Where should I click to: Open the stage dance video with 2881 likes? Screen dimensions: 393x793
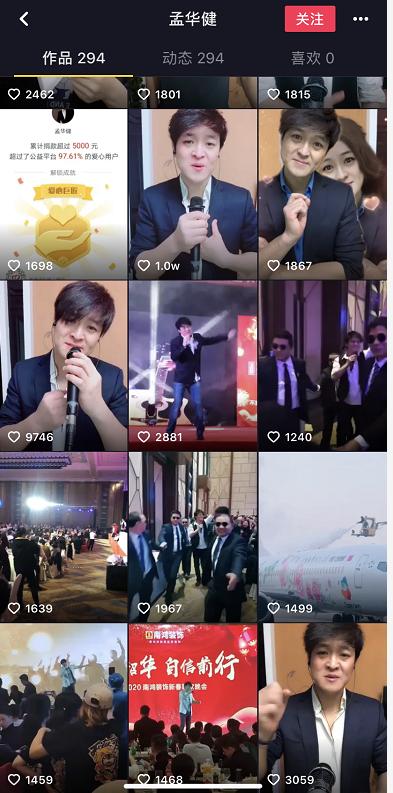click(193, 366)
